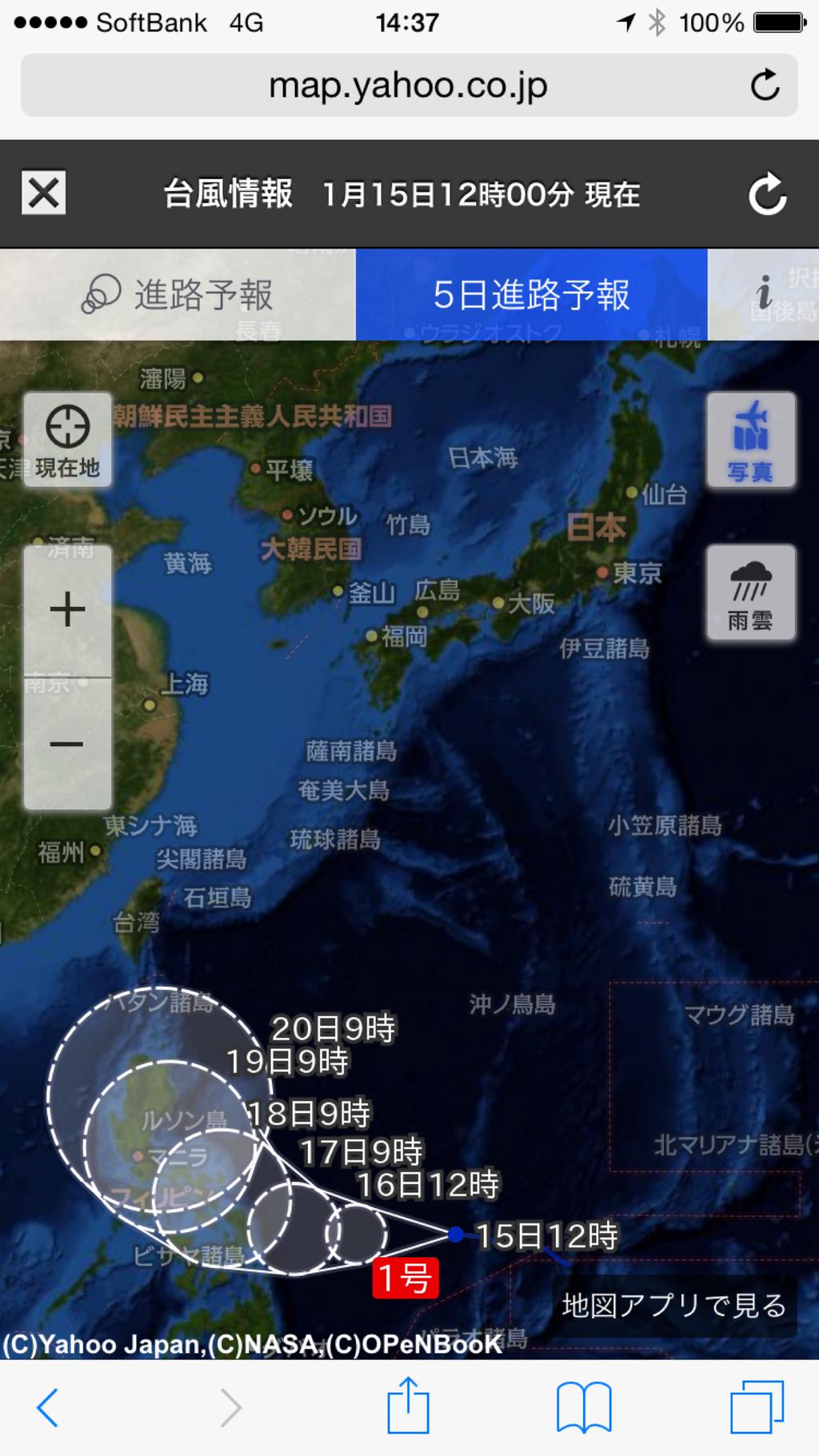
Task: Toggle the 雨雲 rain cloud layer
Action: (750, 592)
